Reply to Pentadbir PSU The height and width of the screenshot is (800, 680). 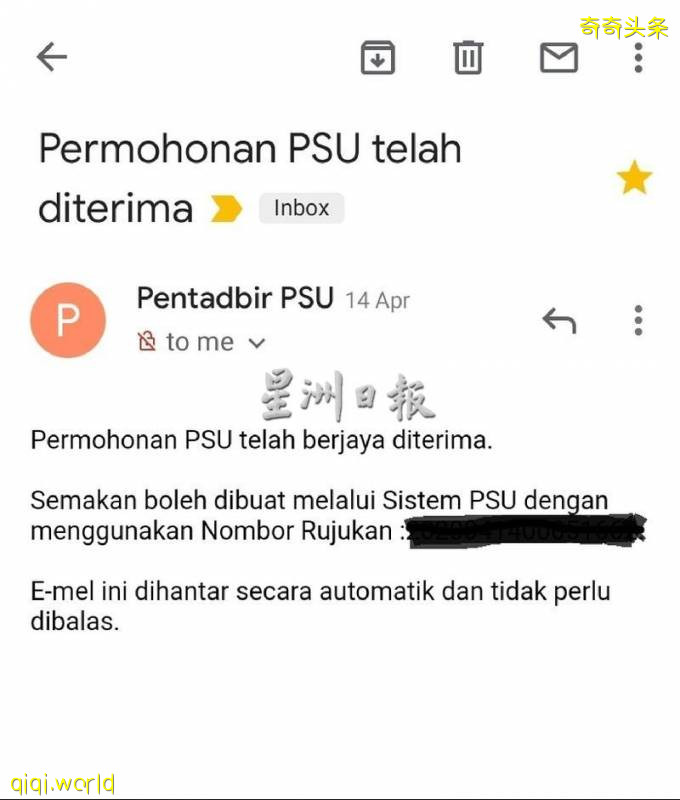tap(559, 320)
